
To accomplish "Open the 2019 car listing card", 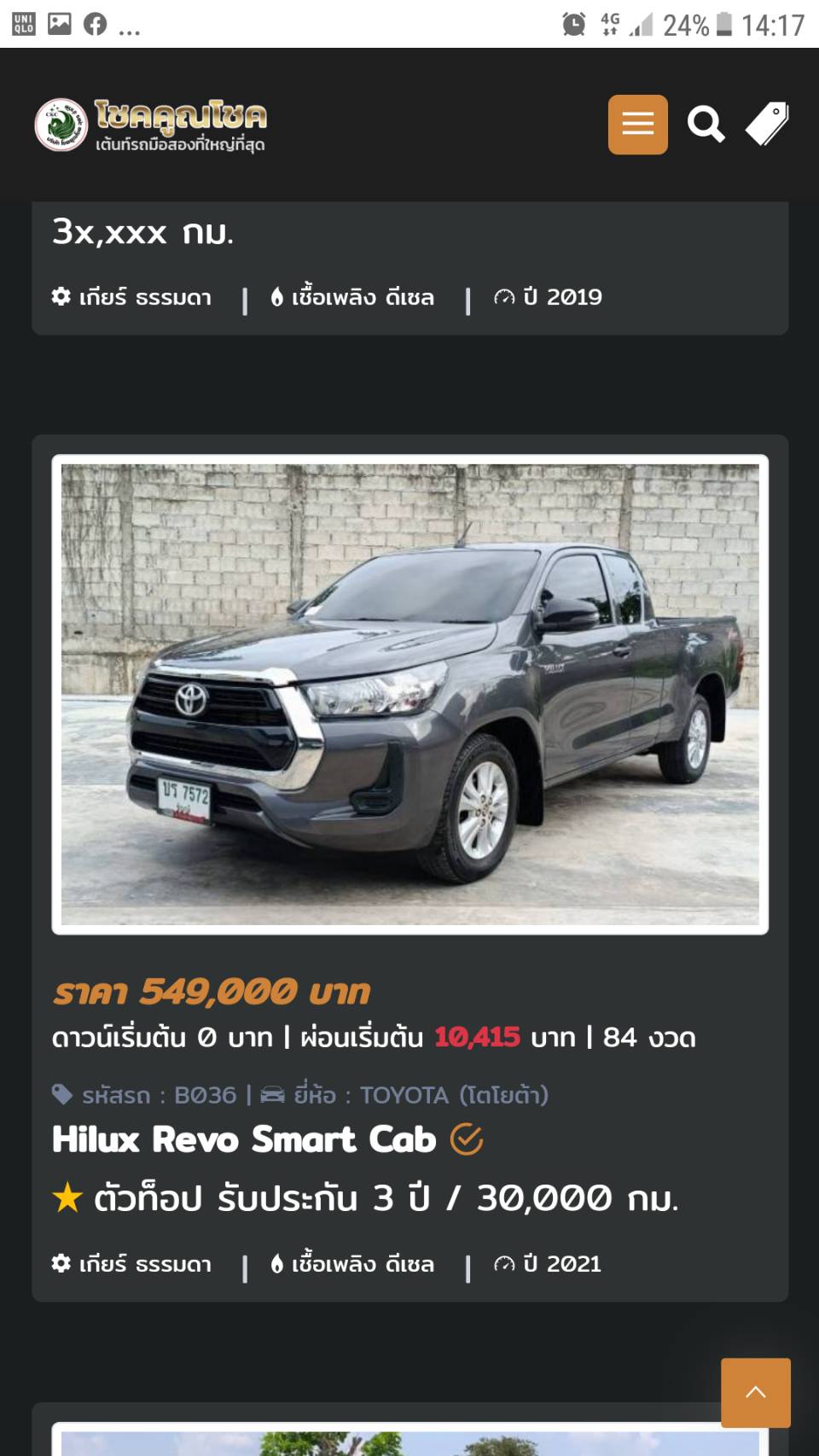I will [409, 265].
